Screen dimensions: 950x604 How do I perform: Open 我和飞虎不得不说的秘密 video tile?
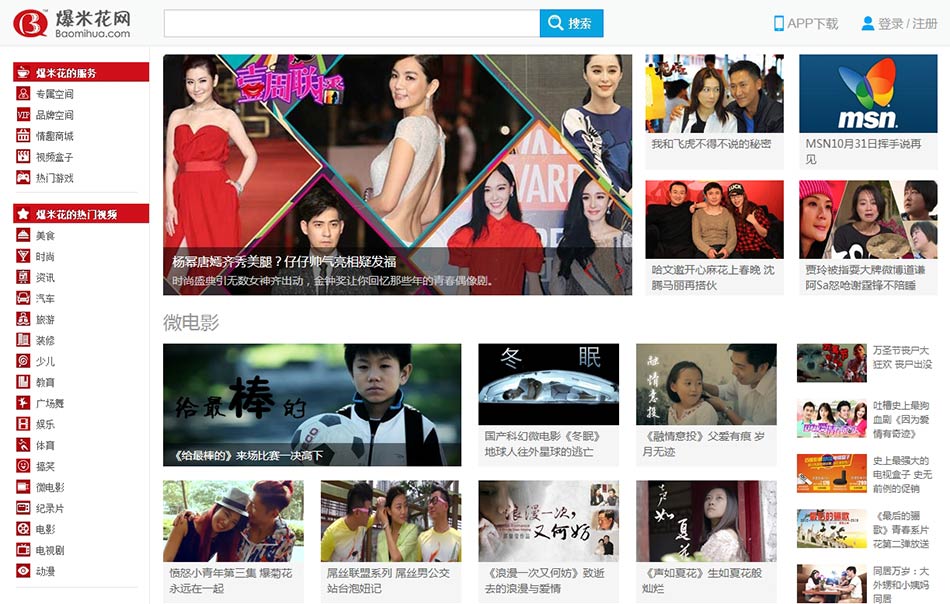pyautogui.click(x=714, y=95)
